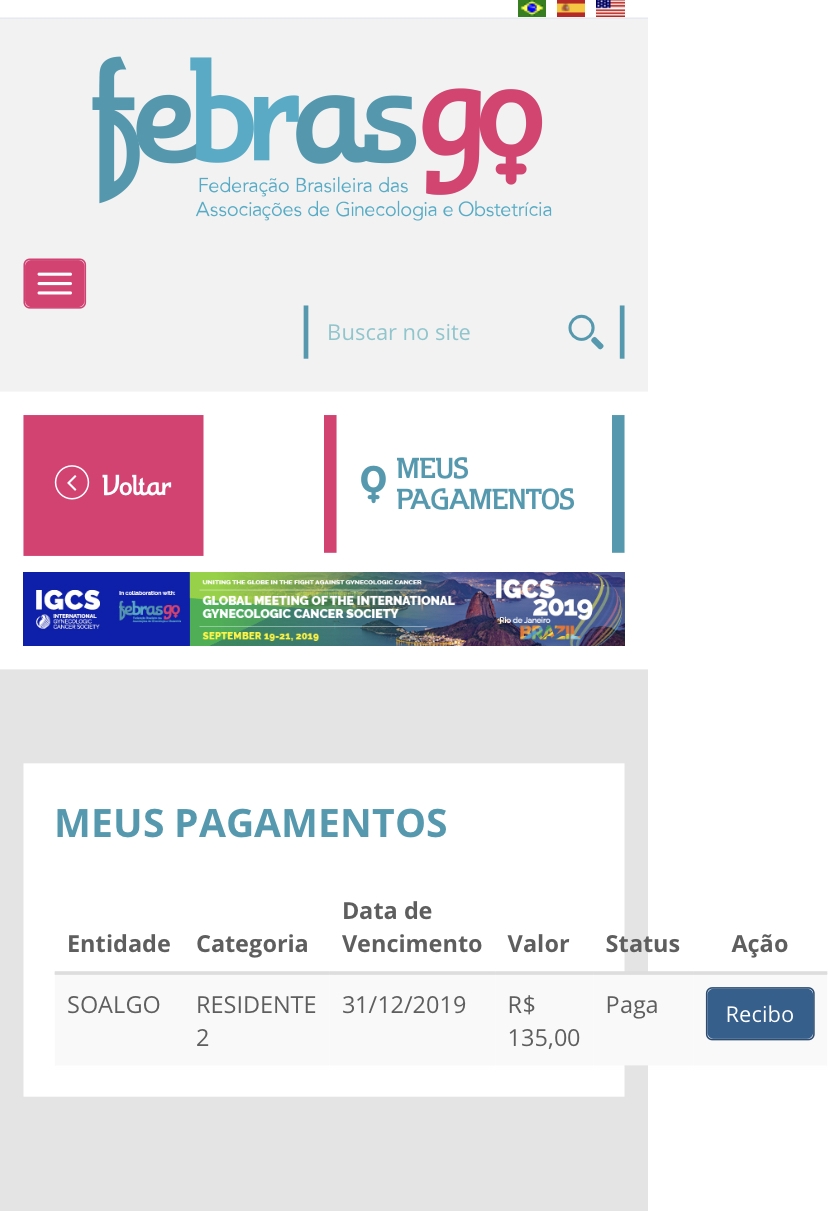Switch site language to Portuguese (Brazil flag)

click(531, 8)
